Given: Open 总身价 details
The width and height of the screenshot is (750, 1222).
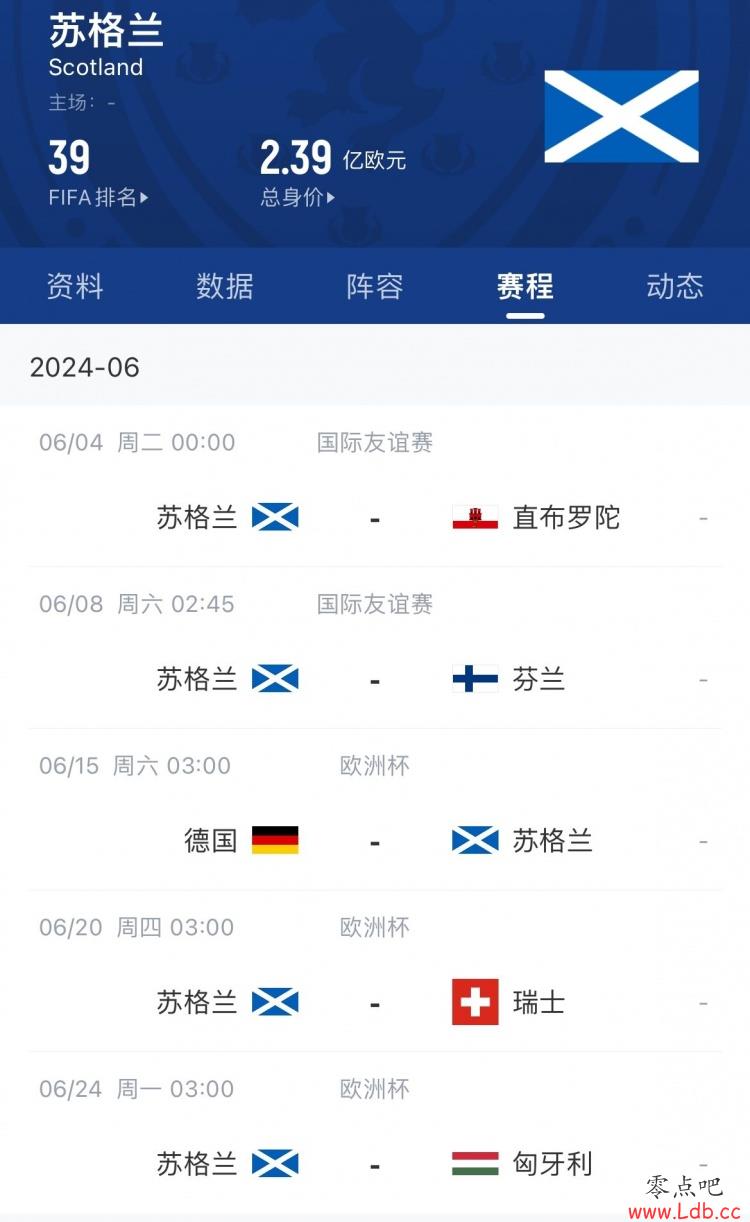Looking at the screenshot, I should (297, 197).
